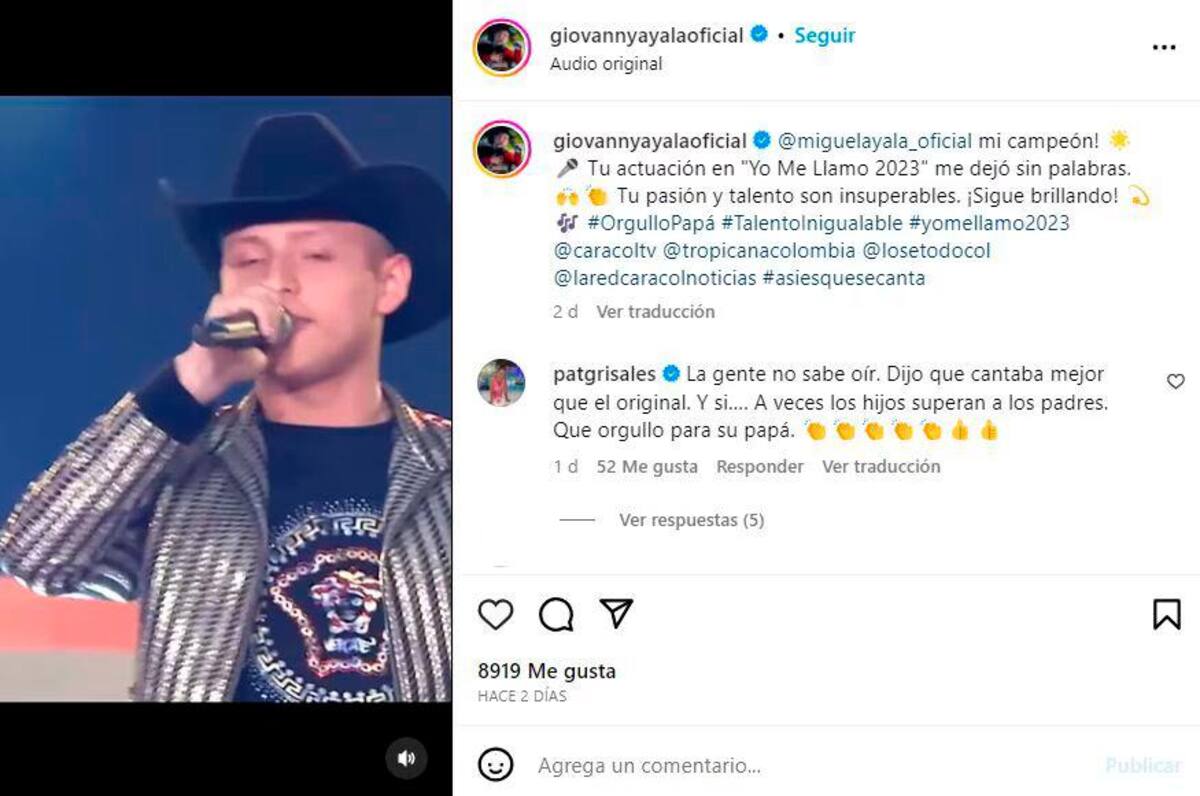View the 8919 Me gusta list

[x=547, y=671]
